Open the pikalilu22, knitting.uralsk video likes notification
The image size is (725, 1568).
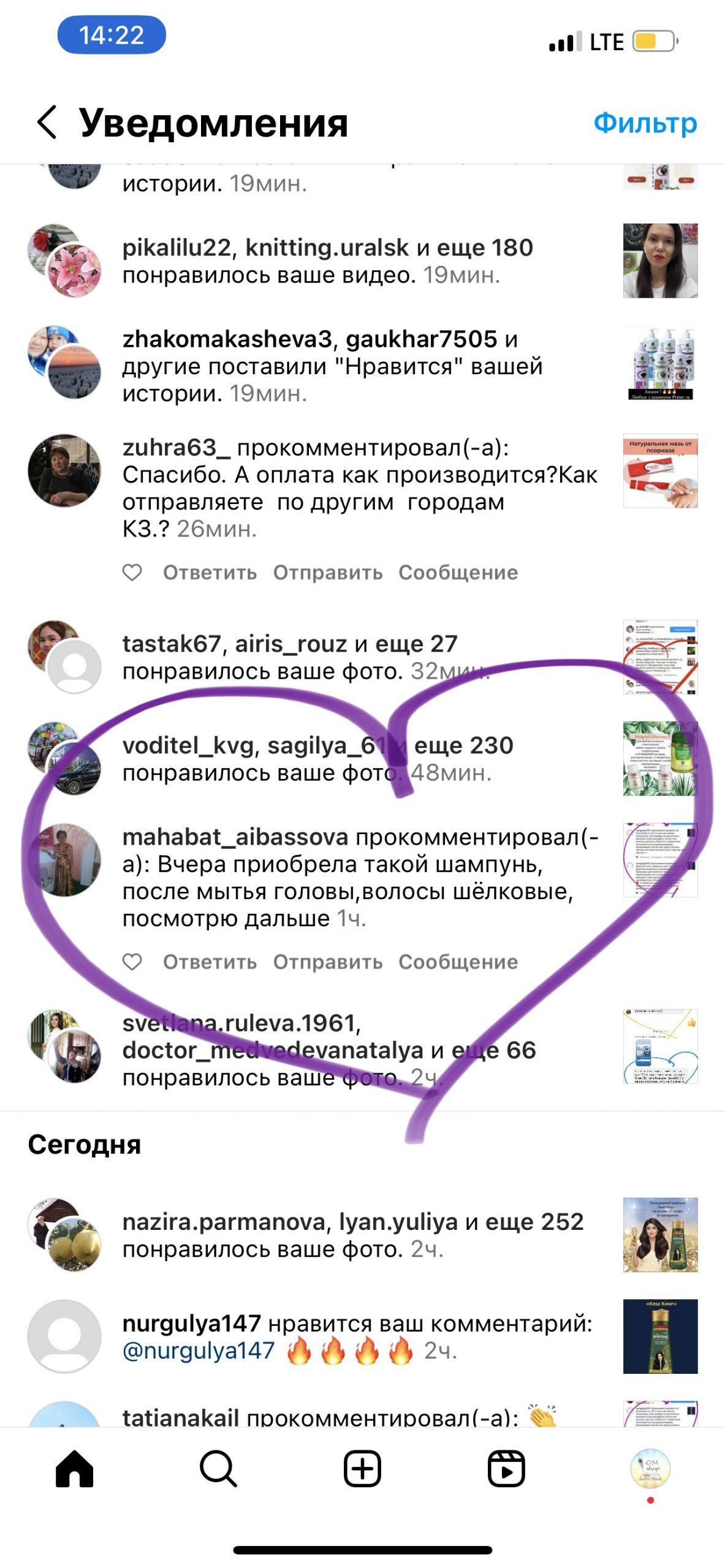pos(327,262)
